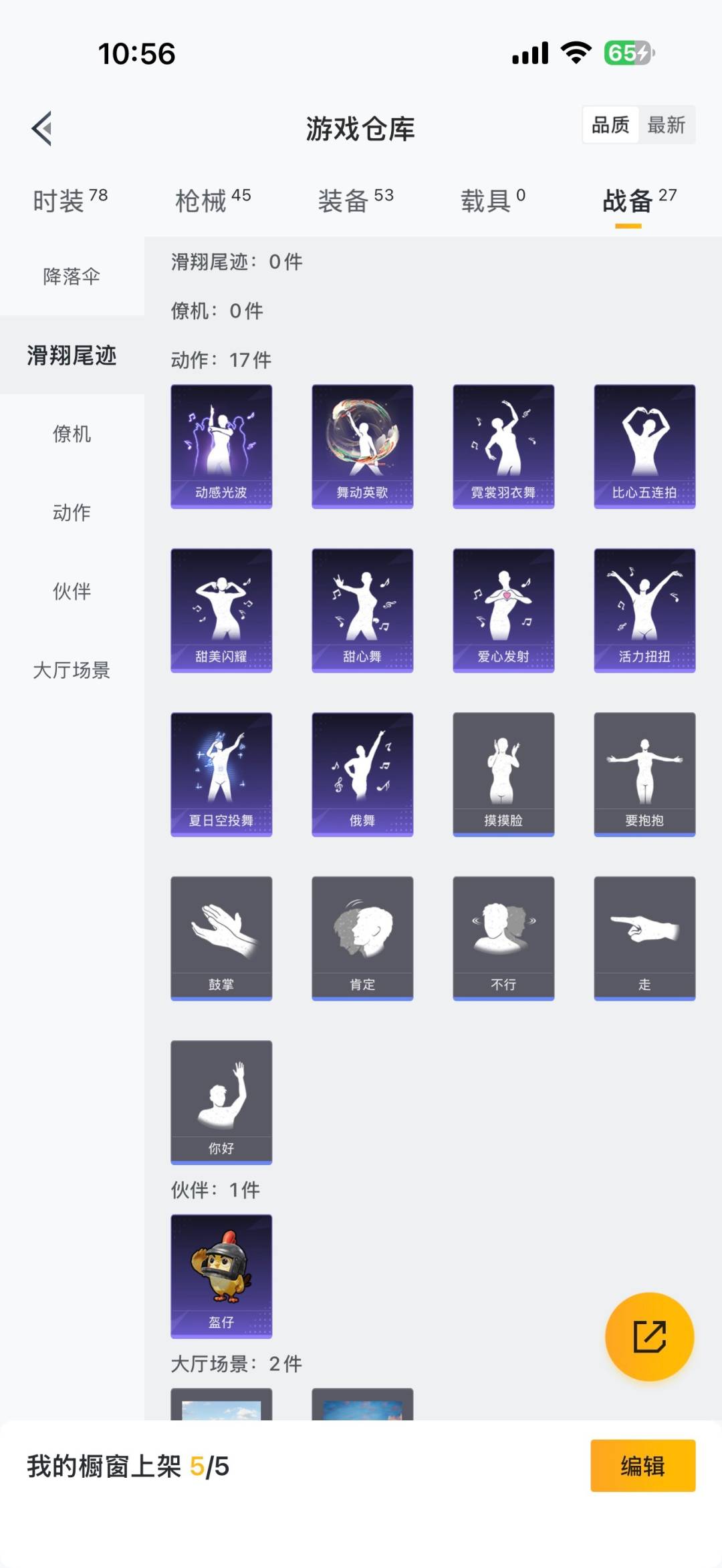
Task: View the 鼓掌 emote item
Action: click(221, 938)
